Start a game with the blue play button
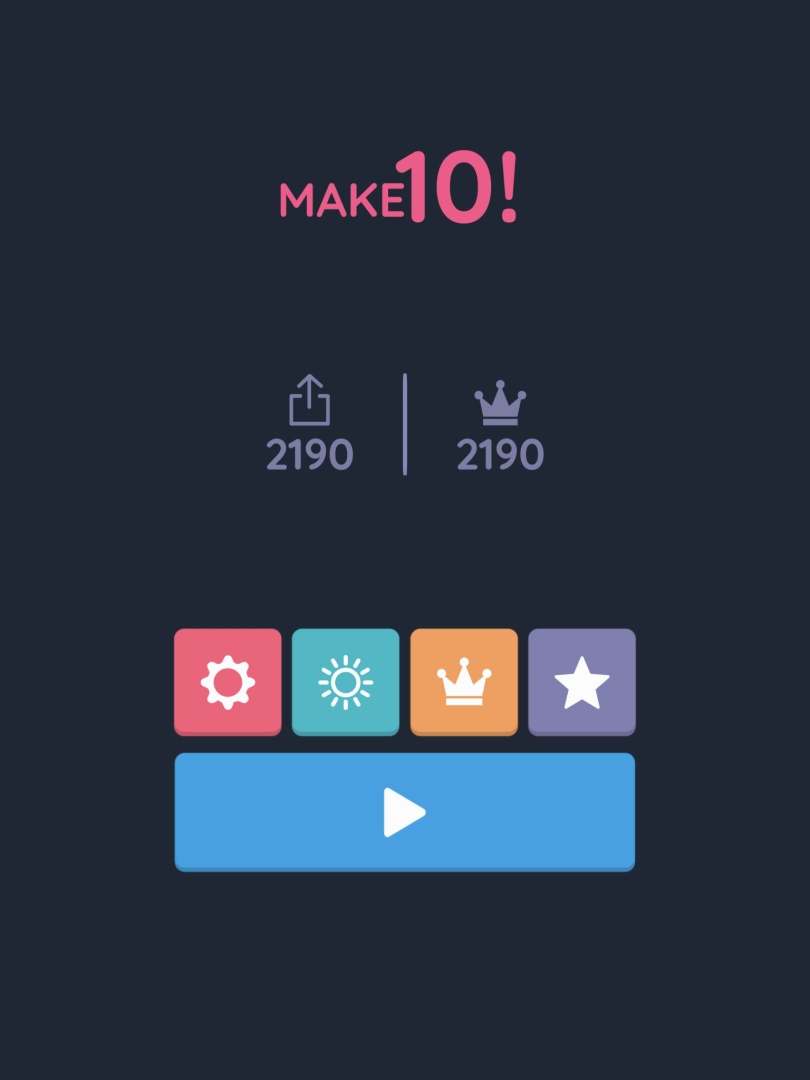The width and height of the screenshot is (810, 1080). (405, 811)
